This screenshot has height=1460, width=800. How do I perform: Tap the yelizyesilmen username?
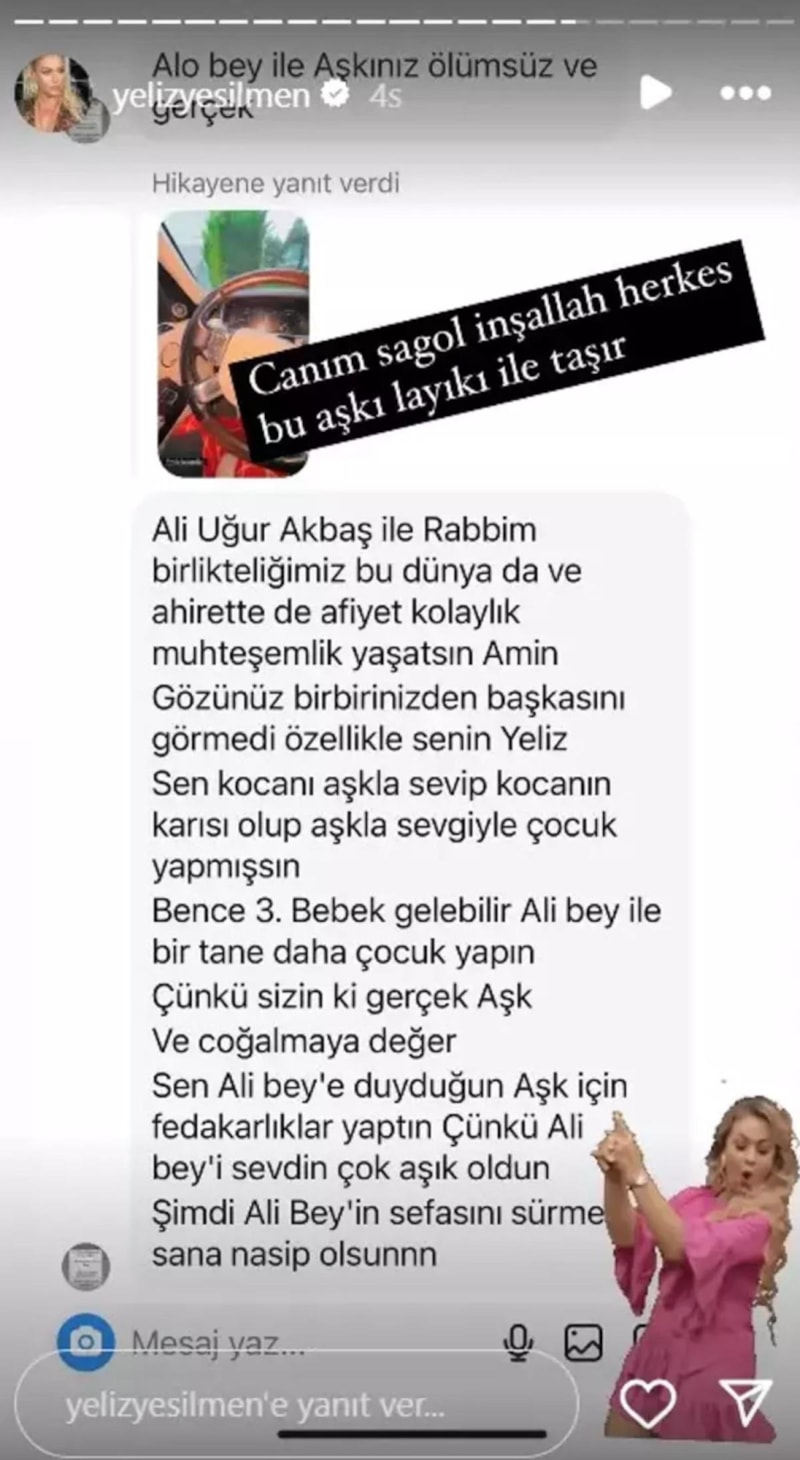click(x=215, y=97)
